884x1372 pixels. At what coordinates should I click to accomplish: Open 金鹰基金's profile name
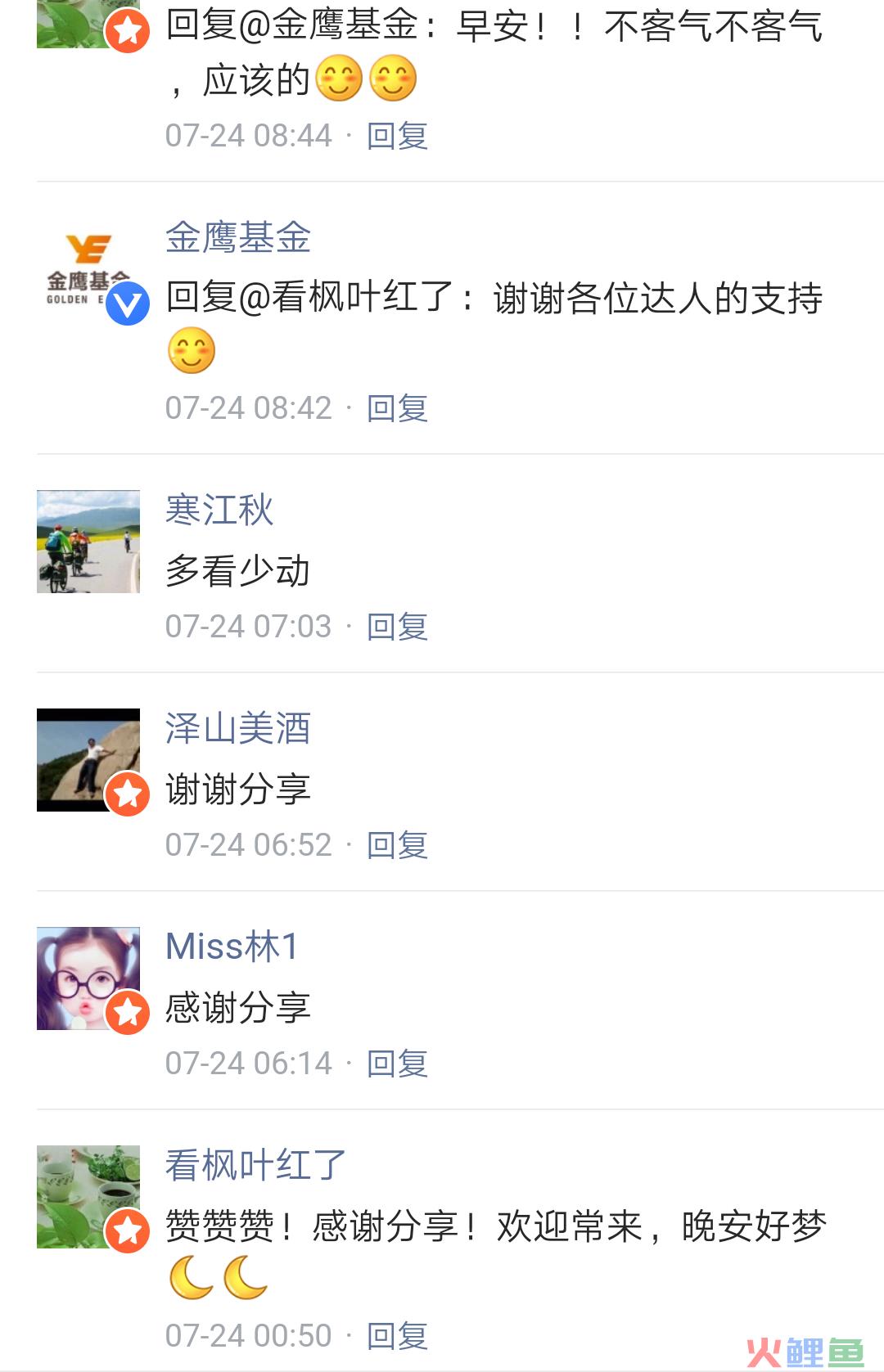[237, 237]
